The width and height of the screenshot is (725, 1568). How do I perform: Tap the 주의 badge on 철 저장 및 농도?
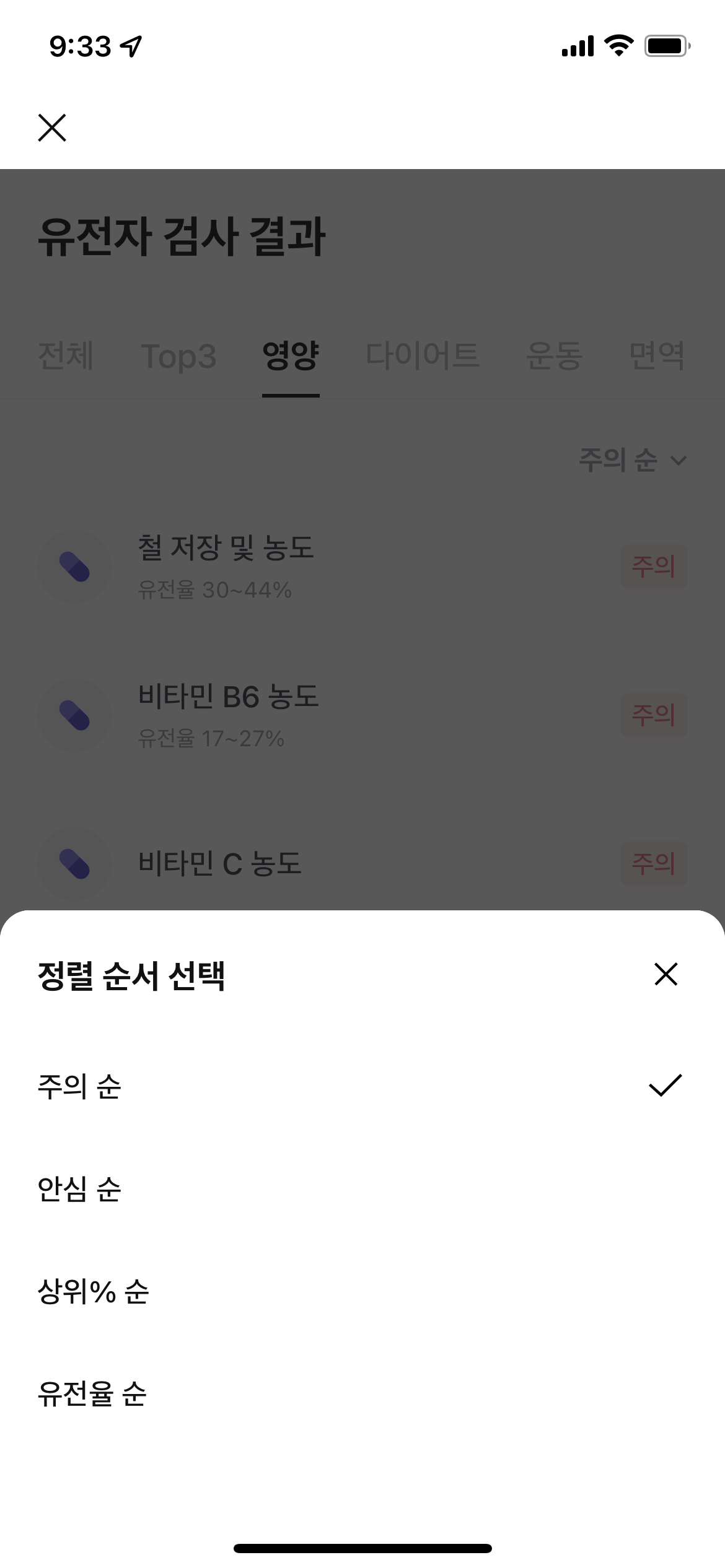(652, 566)
